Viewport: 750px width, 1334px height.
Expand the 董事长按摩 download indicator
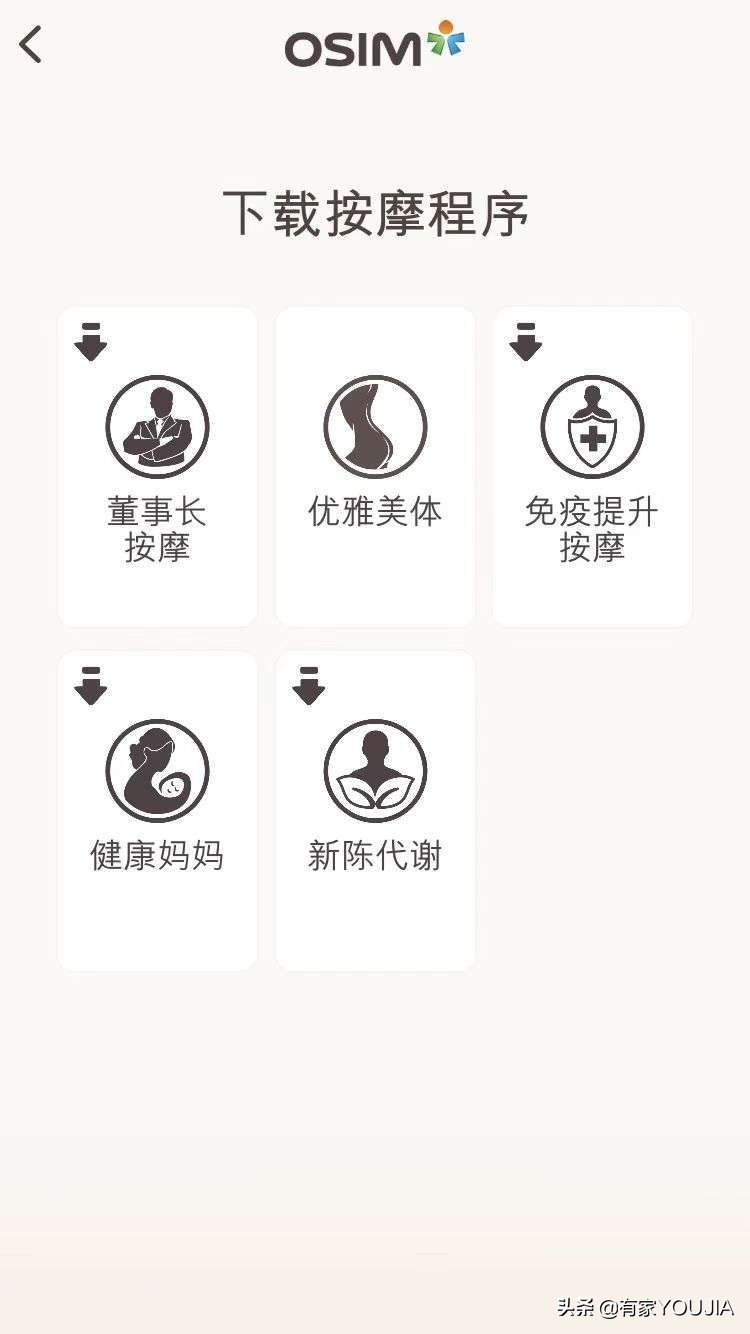[91, 343]
